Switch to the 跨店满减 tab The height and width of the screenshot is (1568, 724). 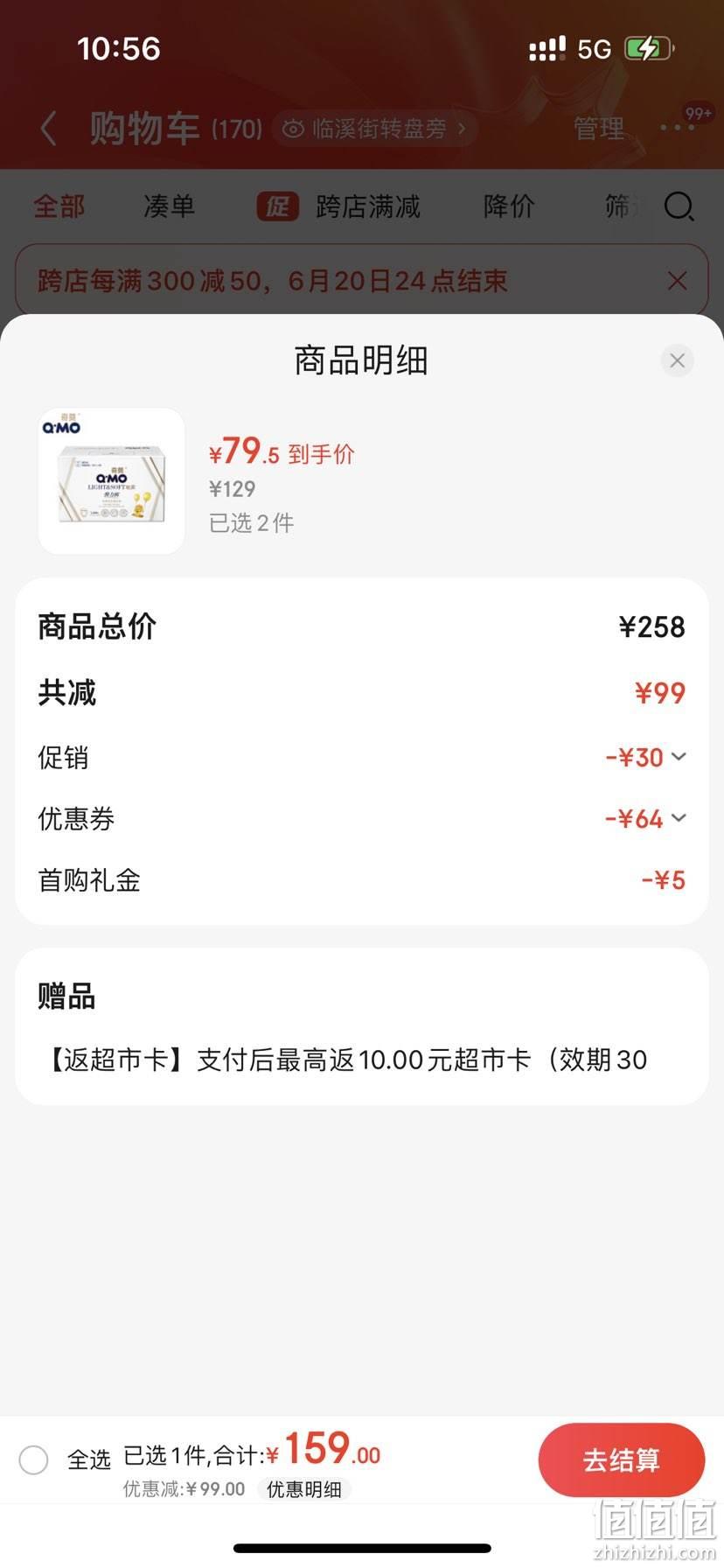(x=339, y=206)
